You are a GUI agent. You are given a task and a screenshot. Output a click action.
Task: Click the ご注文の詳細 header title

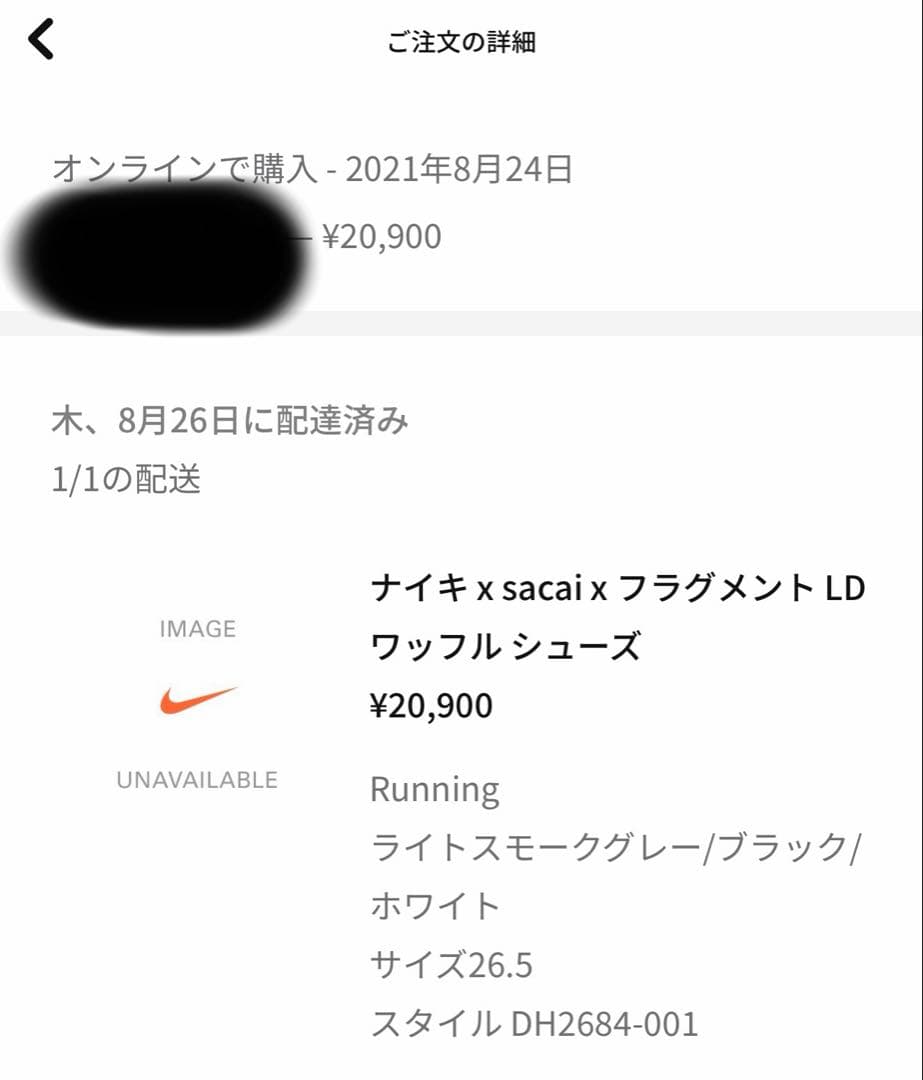point(461,42)
